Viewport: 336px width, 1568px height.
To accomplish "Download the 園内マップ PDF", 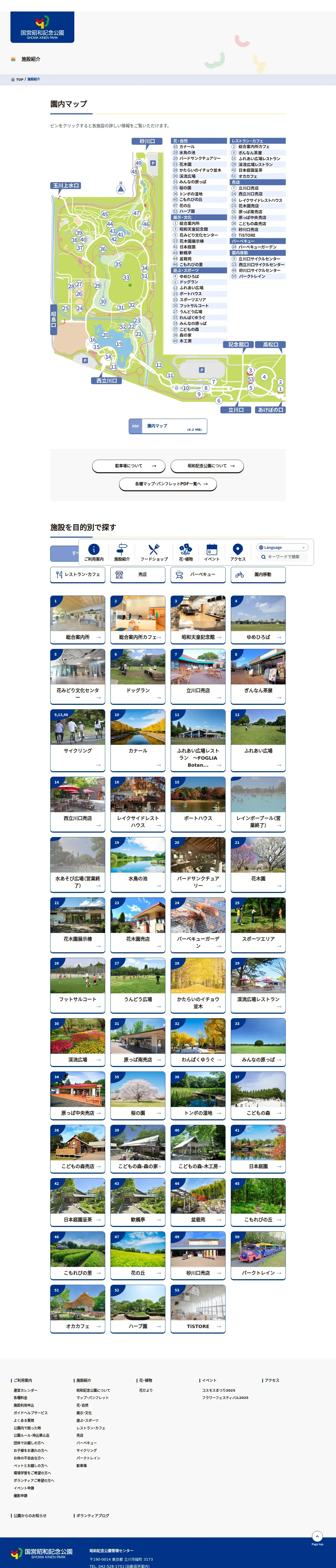I will (x=168, y=426).
